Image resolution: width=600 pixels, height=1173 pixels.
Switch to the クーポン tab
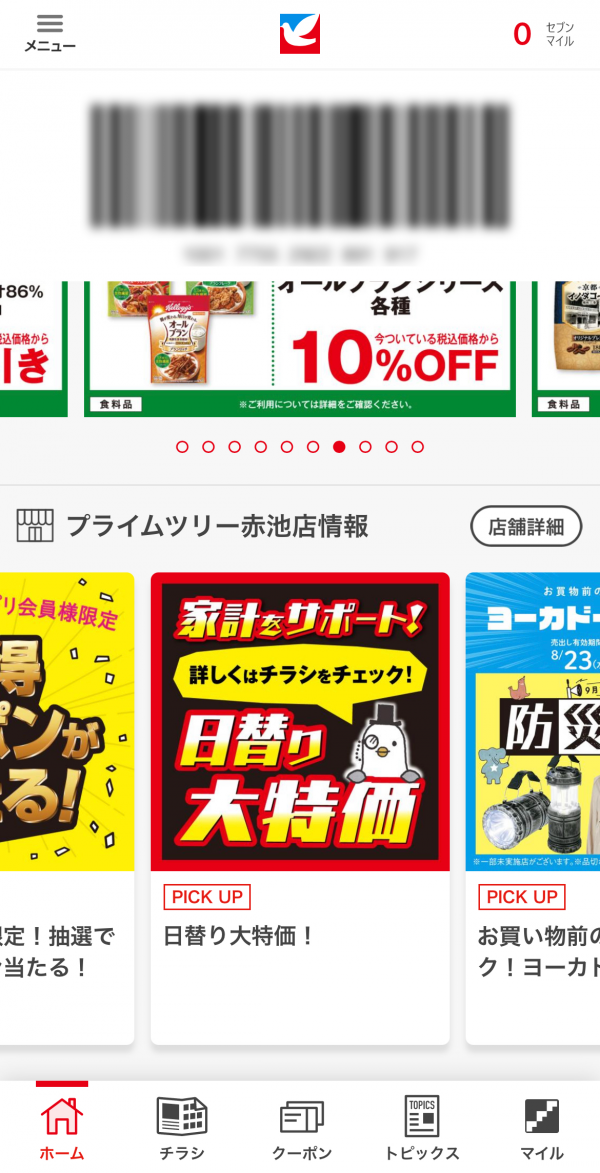[302, 1128]
